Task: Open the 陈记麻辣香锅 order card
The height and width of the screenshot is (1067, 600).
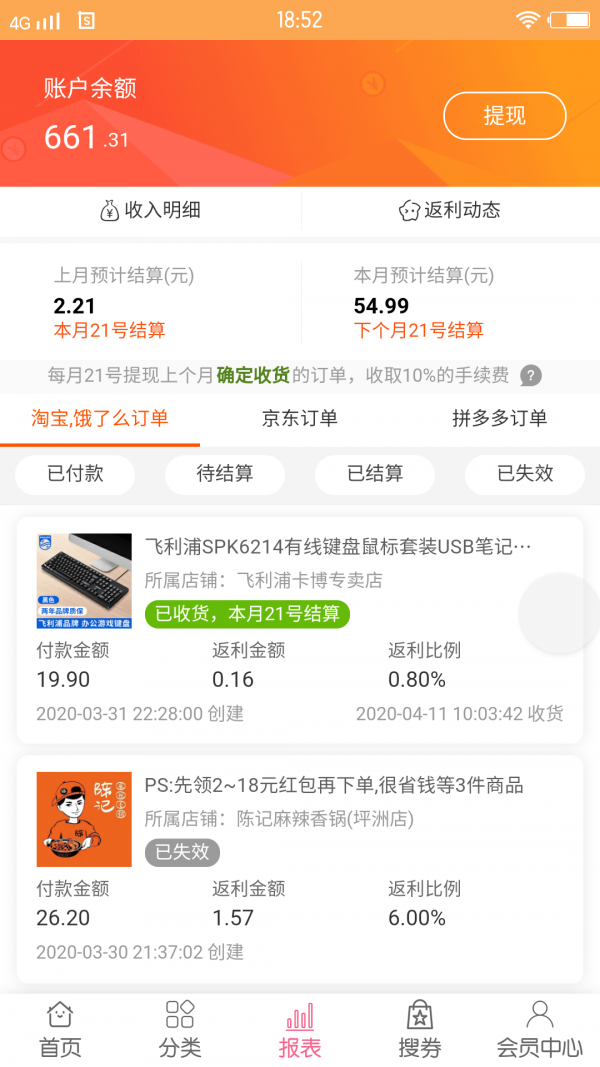Action: coord(300,869)
